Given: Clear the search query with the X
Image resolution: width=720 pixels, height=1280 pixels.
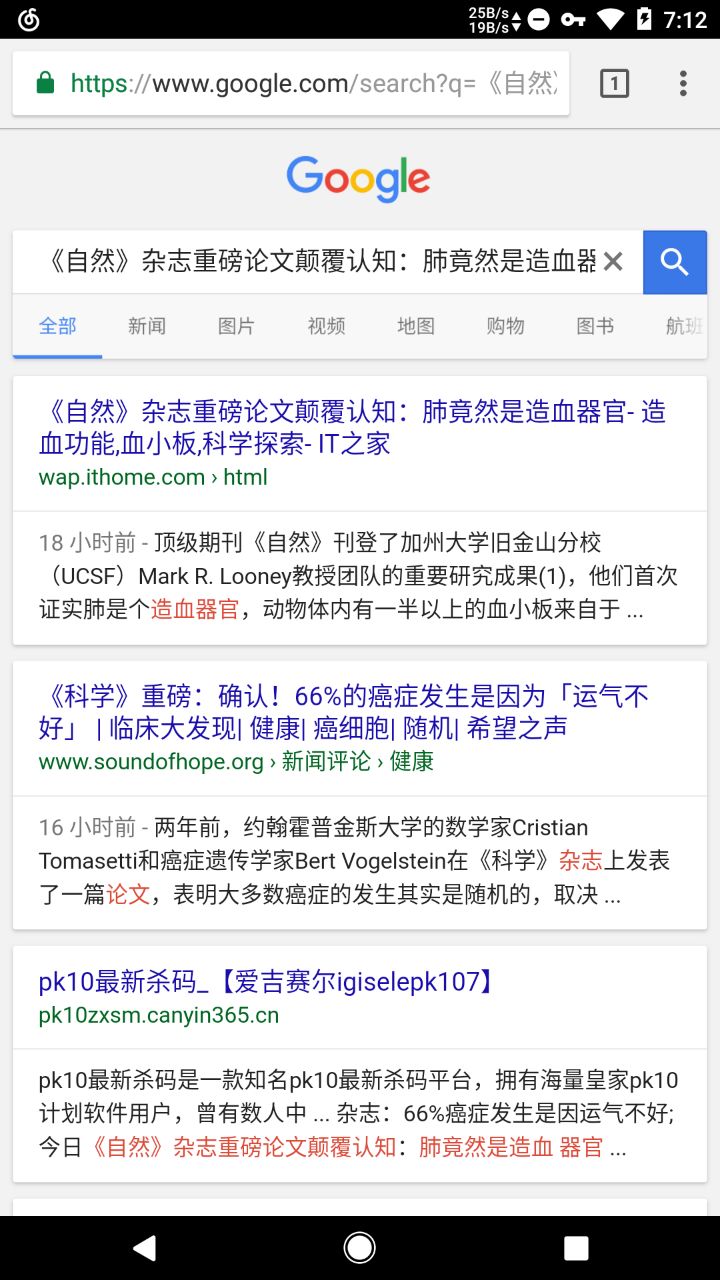Looking at the screenshot, I should 613,262.
